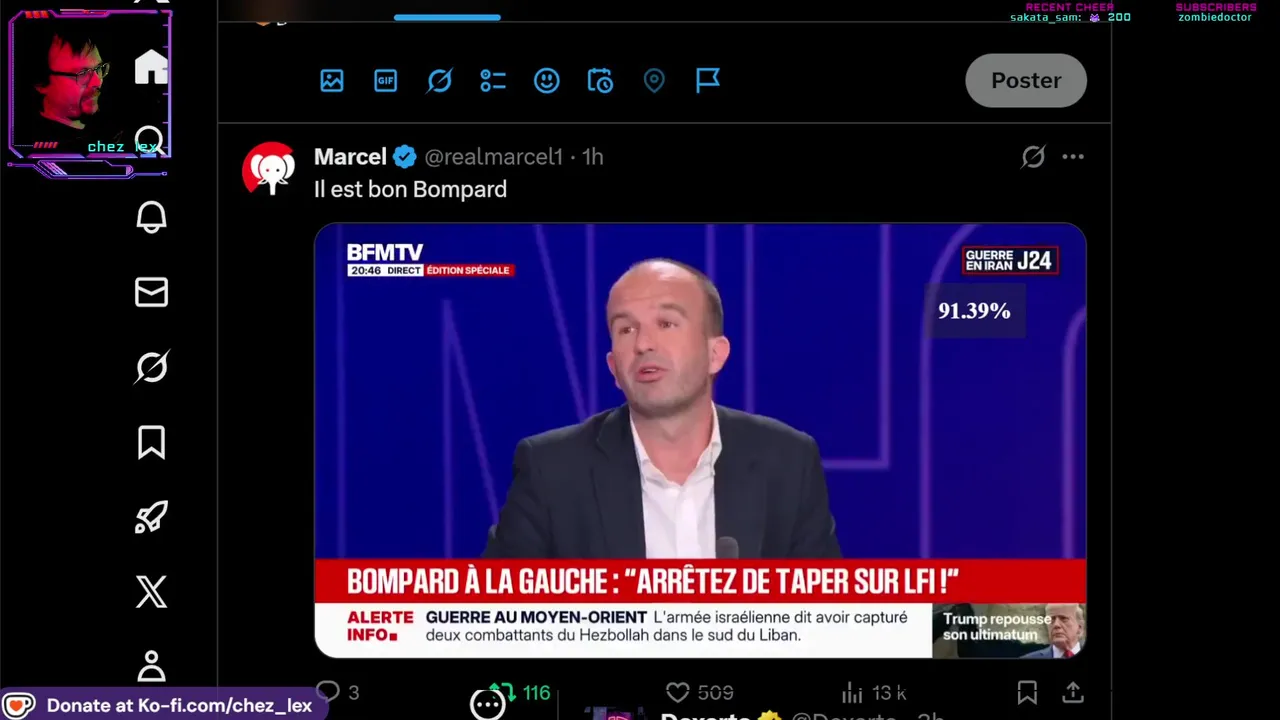Viewport: 1280px width, 720px height.
Task: Reply to Marcel's post
Action: point(328,692)
